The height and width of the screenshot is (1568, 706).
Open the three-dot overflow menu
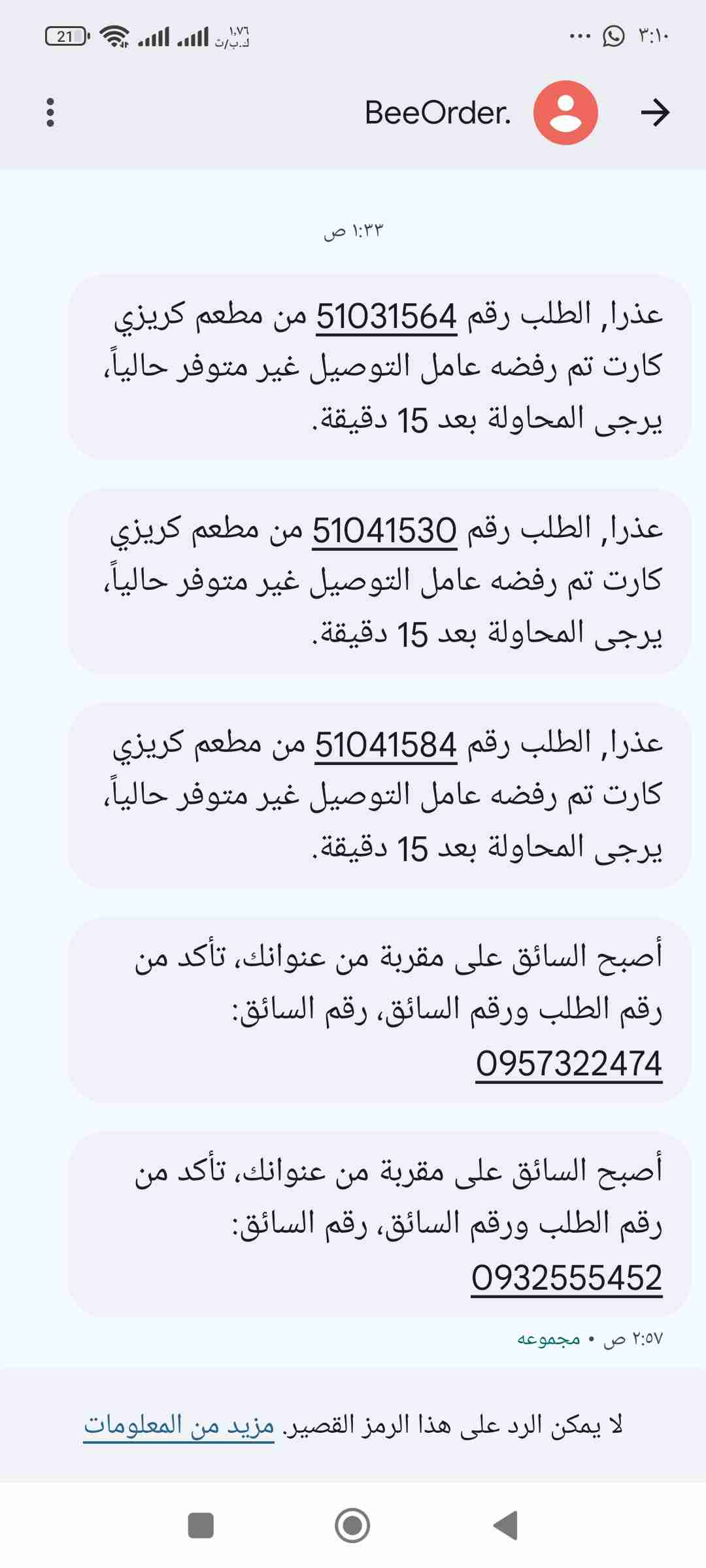[x=50, y=112]
